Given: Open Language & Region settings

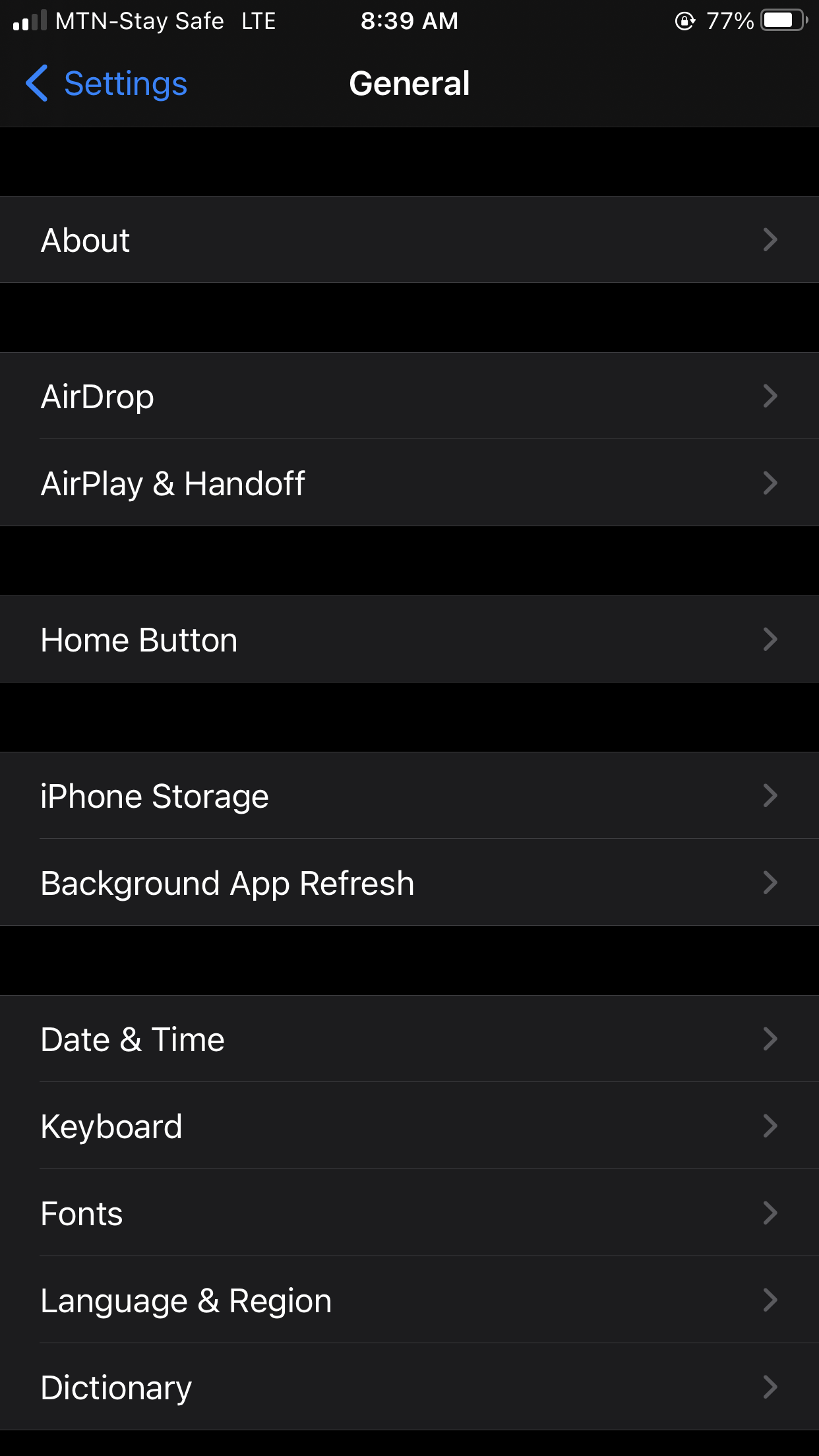Looking at the screenshot, I should pos(409,1300).
